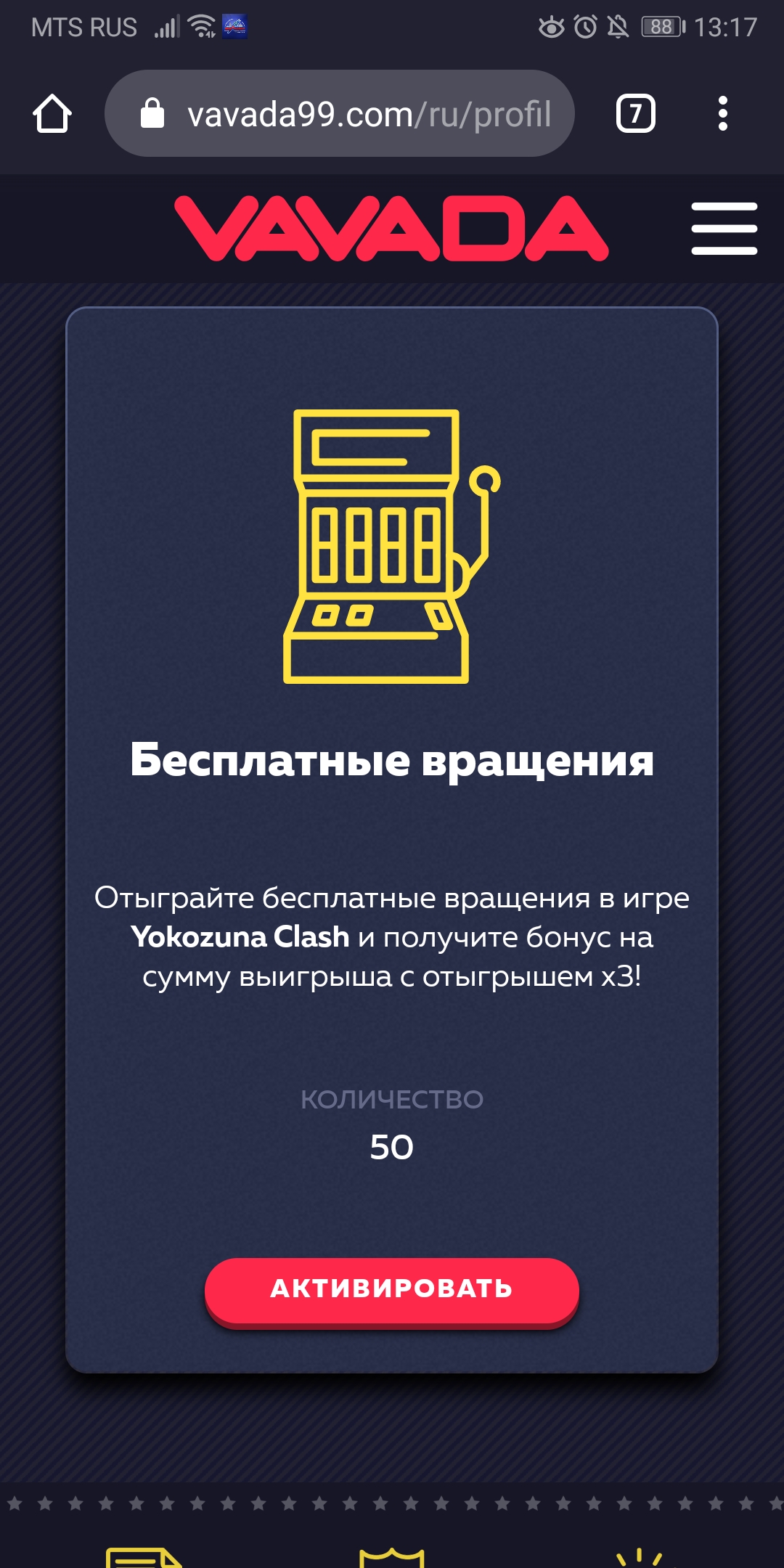
Task: Open the Vavada logo homepage
Action: click(x=391, y=229)
